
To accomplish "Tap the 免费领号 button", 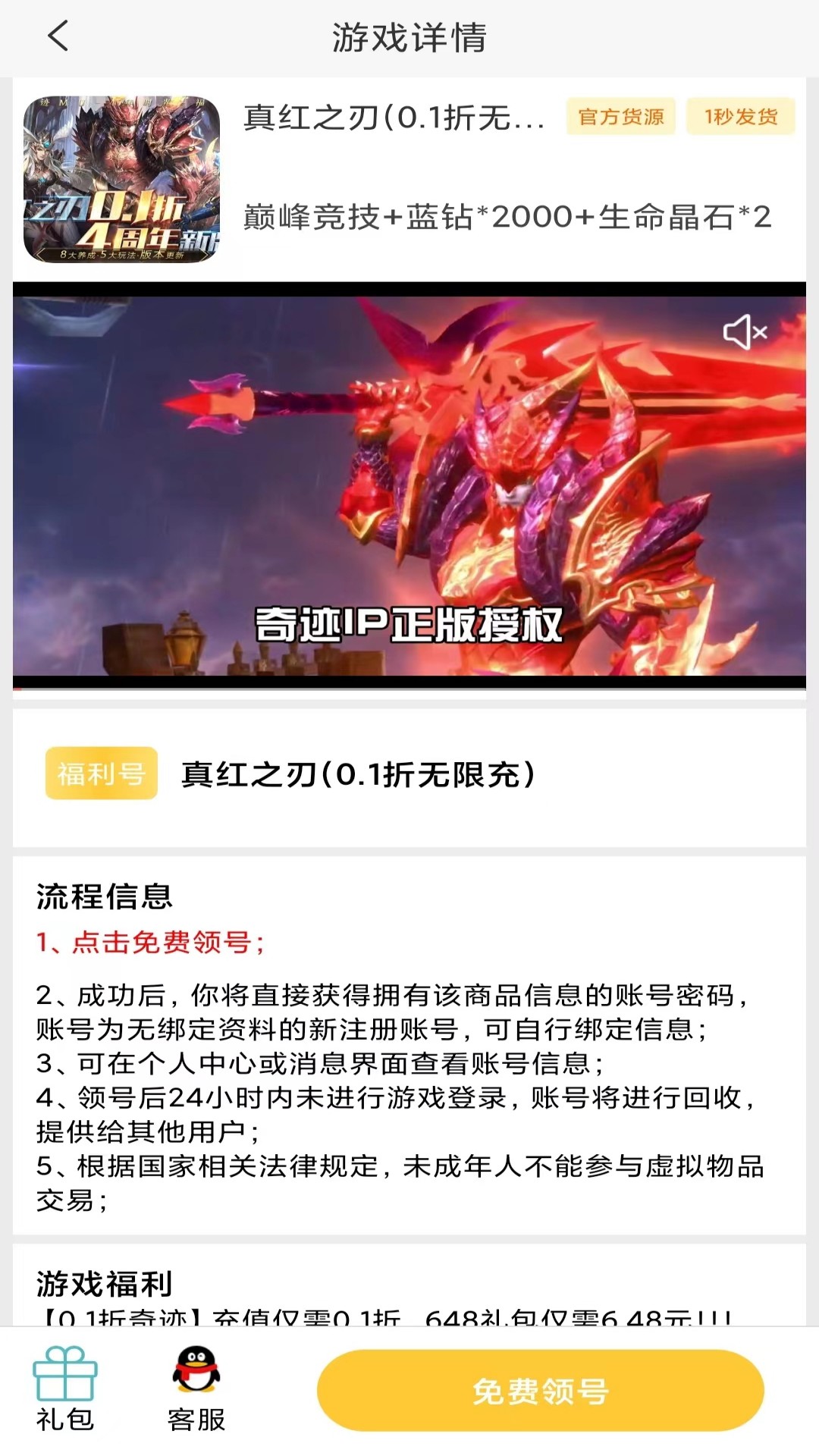I will 541,1391.
